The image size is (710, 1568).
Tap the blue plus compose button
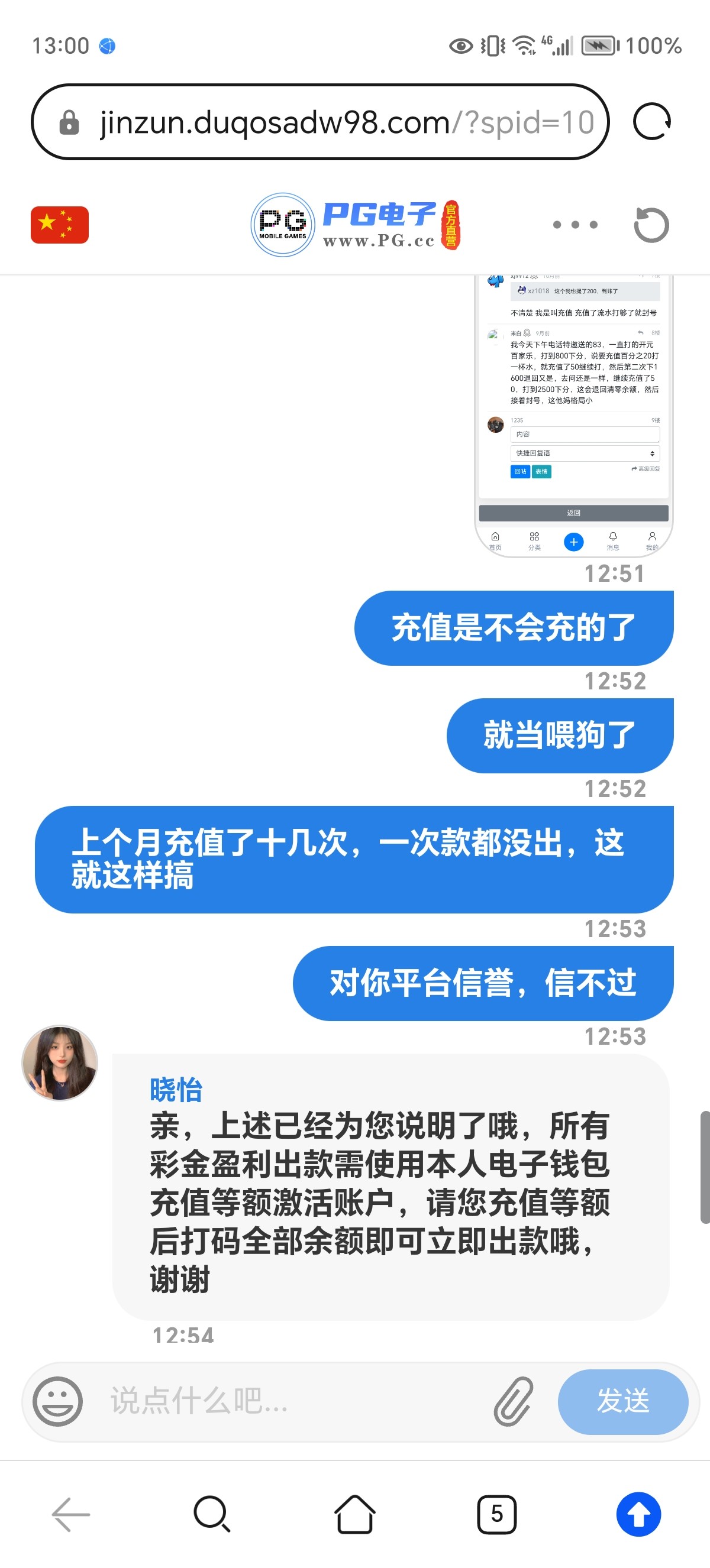coord(573,542)
